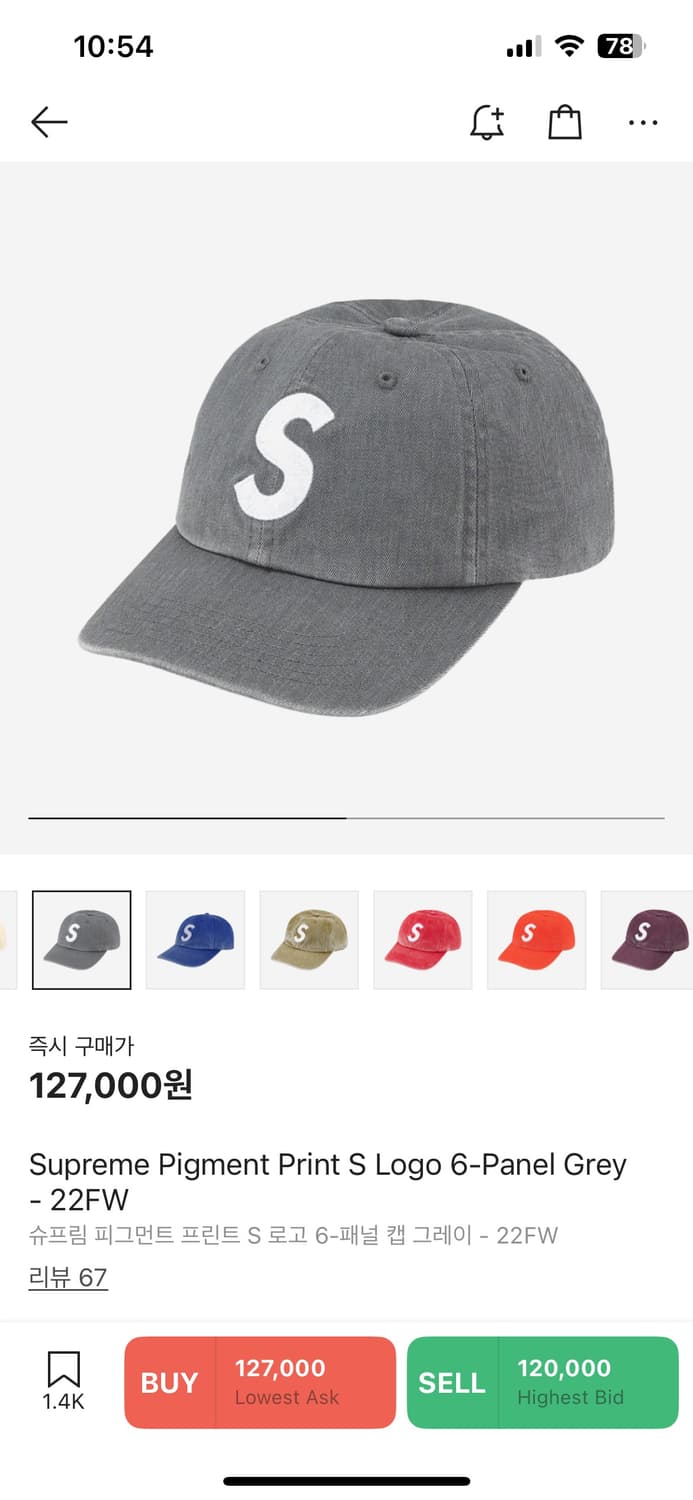The image size is (693, 1500).
Task: Select the burgundy cap variant
Action: pos(648,939)
